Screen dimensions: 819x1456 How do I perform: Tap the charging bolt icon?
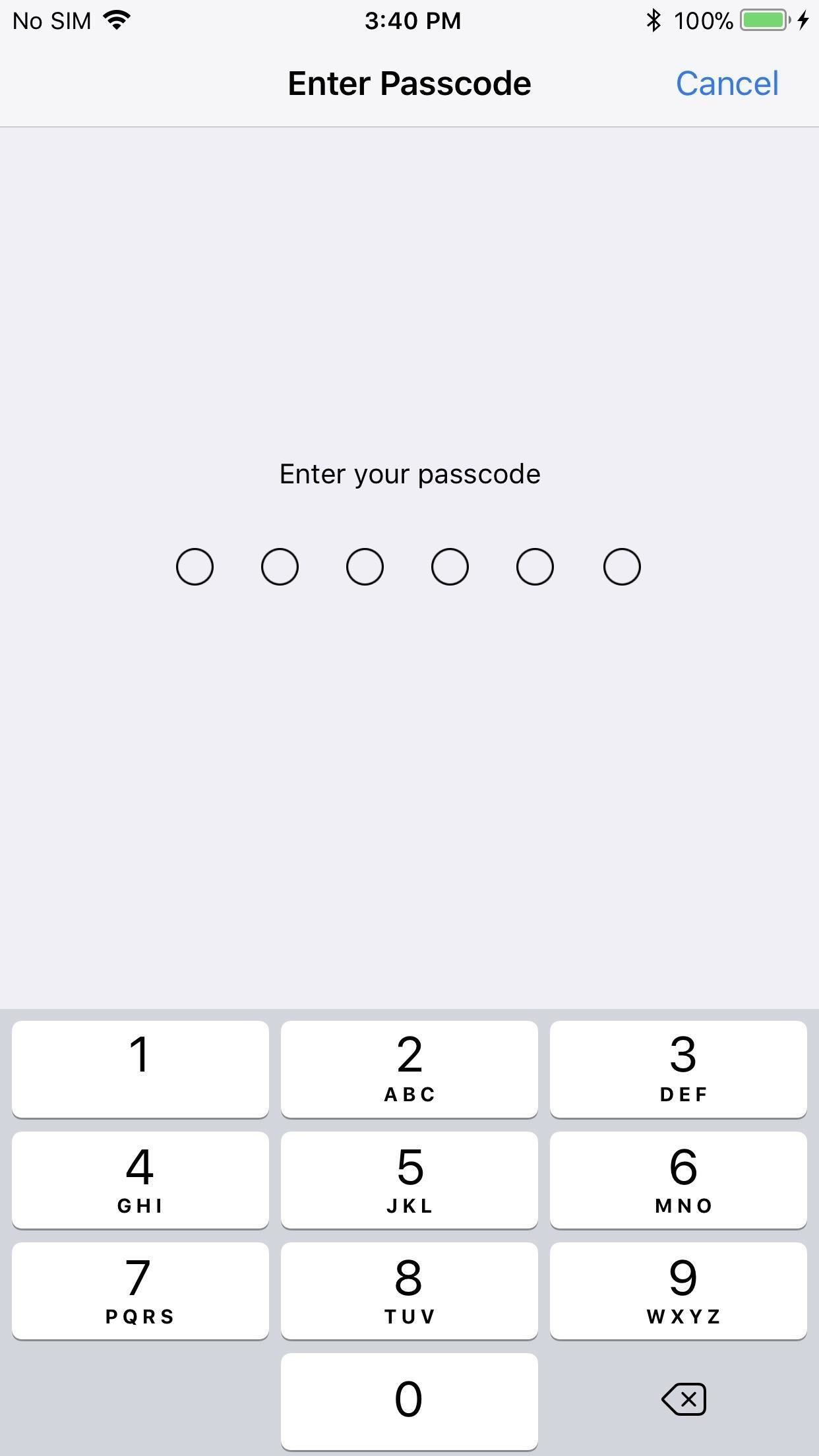[803, 20]
